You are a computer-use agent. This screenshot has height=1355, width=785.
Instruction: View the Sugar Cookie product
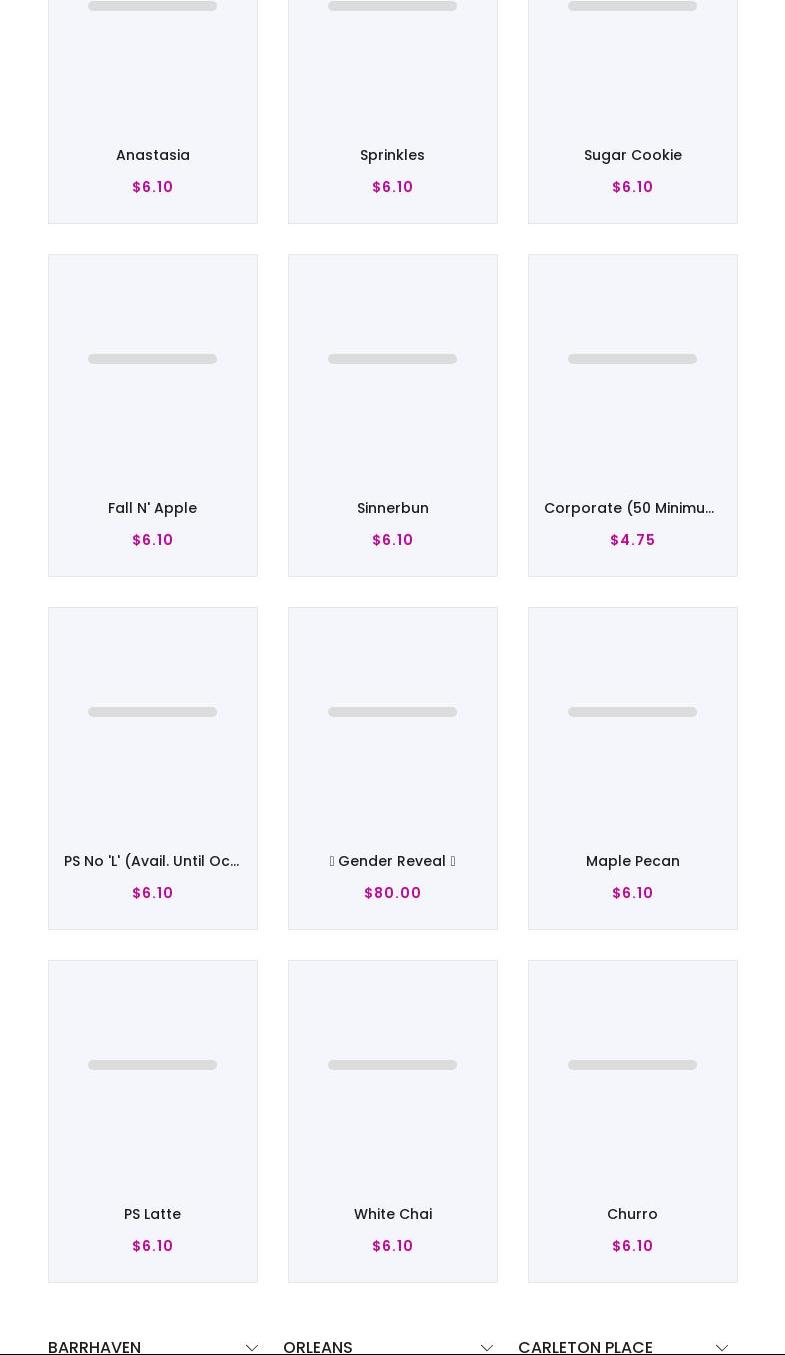pos(632,155)
